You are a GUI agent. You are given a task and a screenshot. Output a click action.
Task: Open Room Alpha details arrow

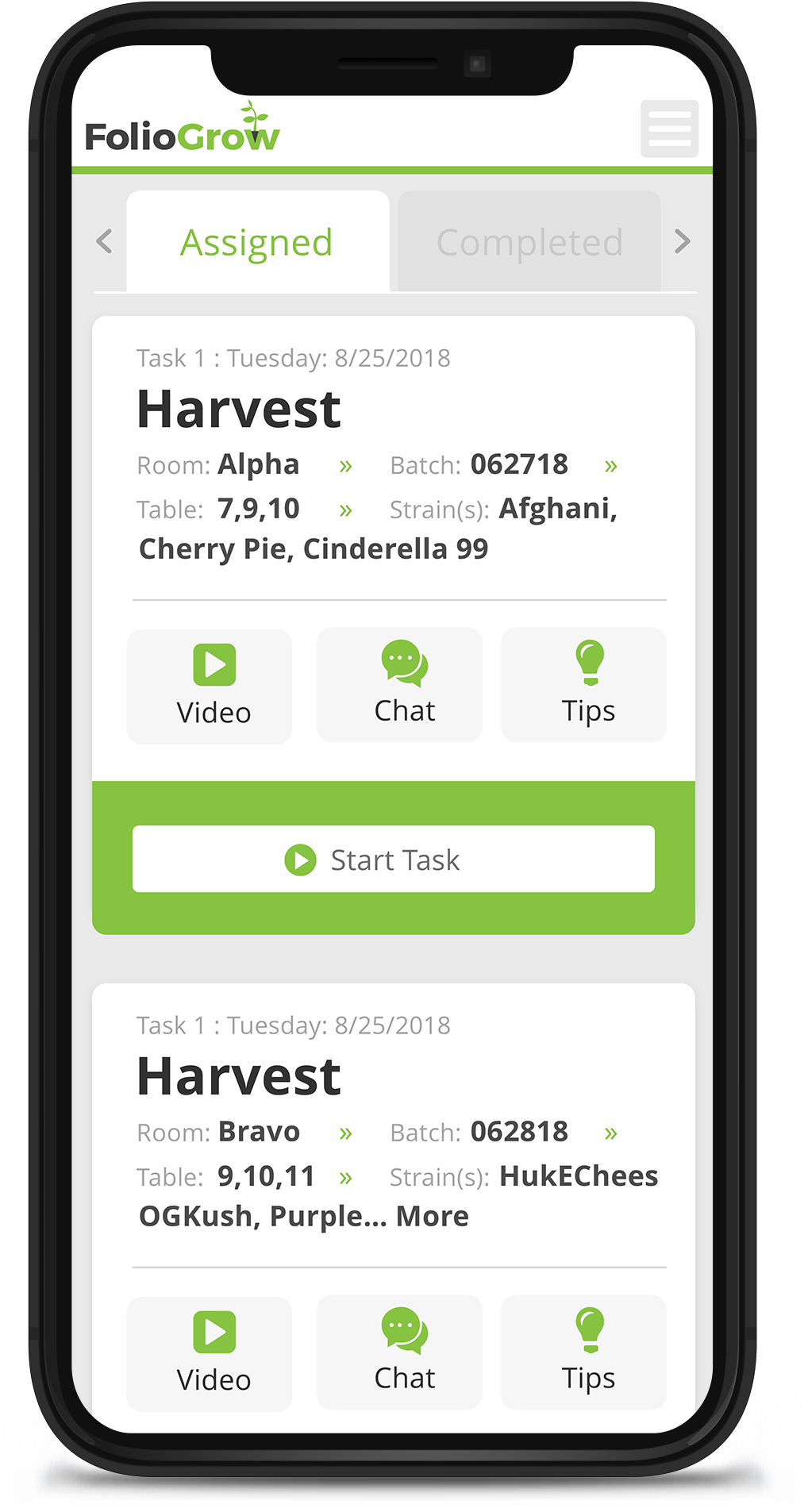[x=345, y=466]
